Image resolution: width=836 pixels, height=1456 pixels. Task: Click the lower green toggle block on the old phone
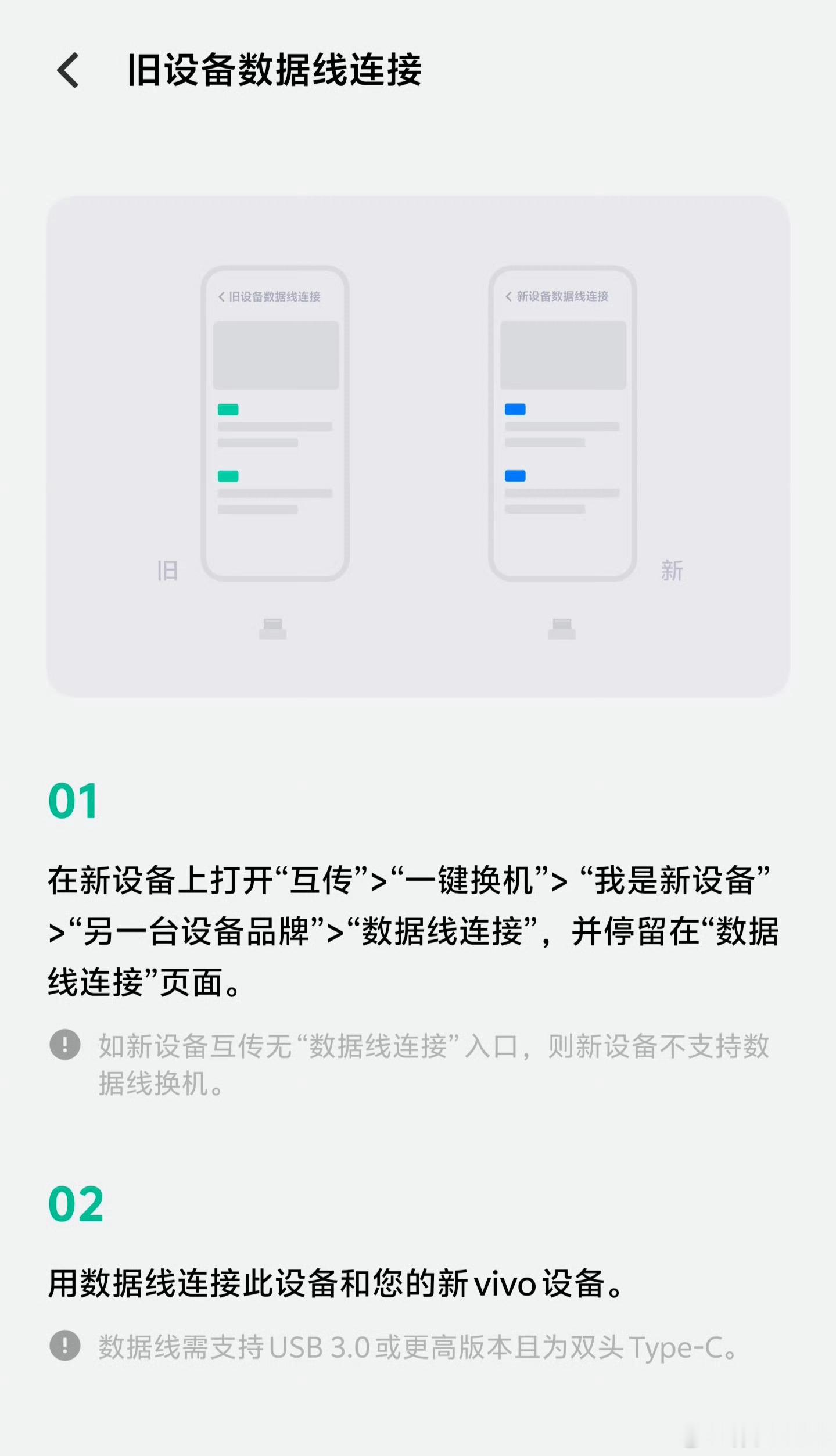click(228, 475)
